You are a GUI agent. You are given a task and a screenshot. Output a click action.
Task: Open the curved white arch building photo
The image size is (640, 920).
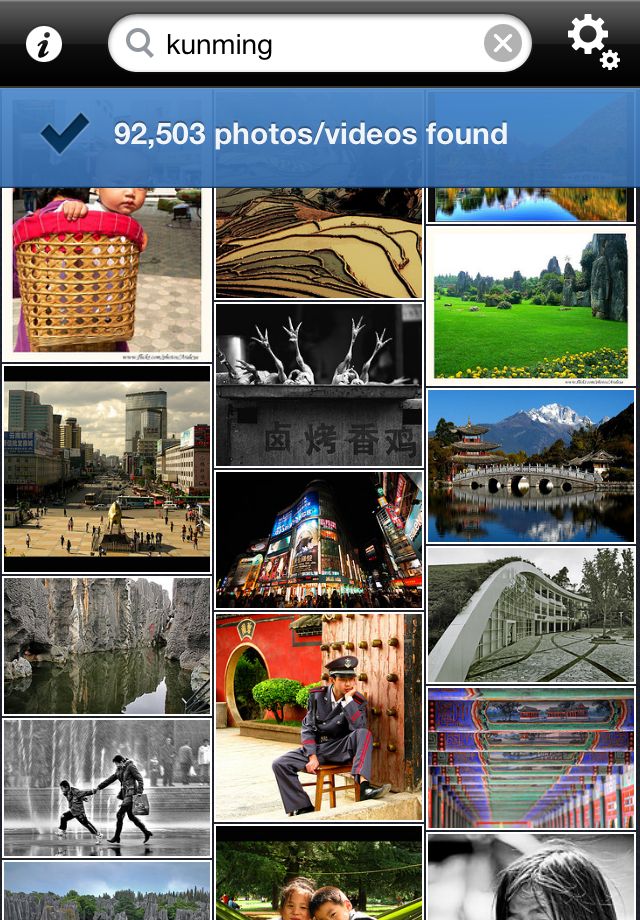click(x=531, y=615)
